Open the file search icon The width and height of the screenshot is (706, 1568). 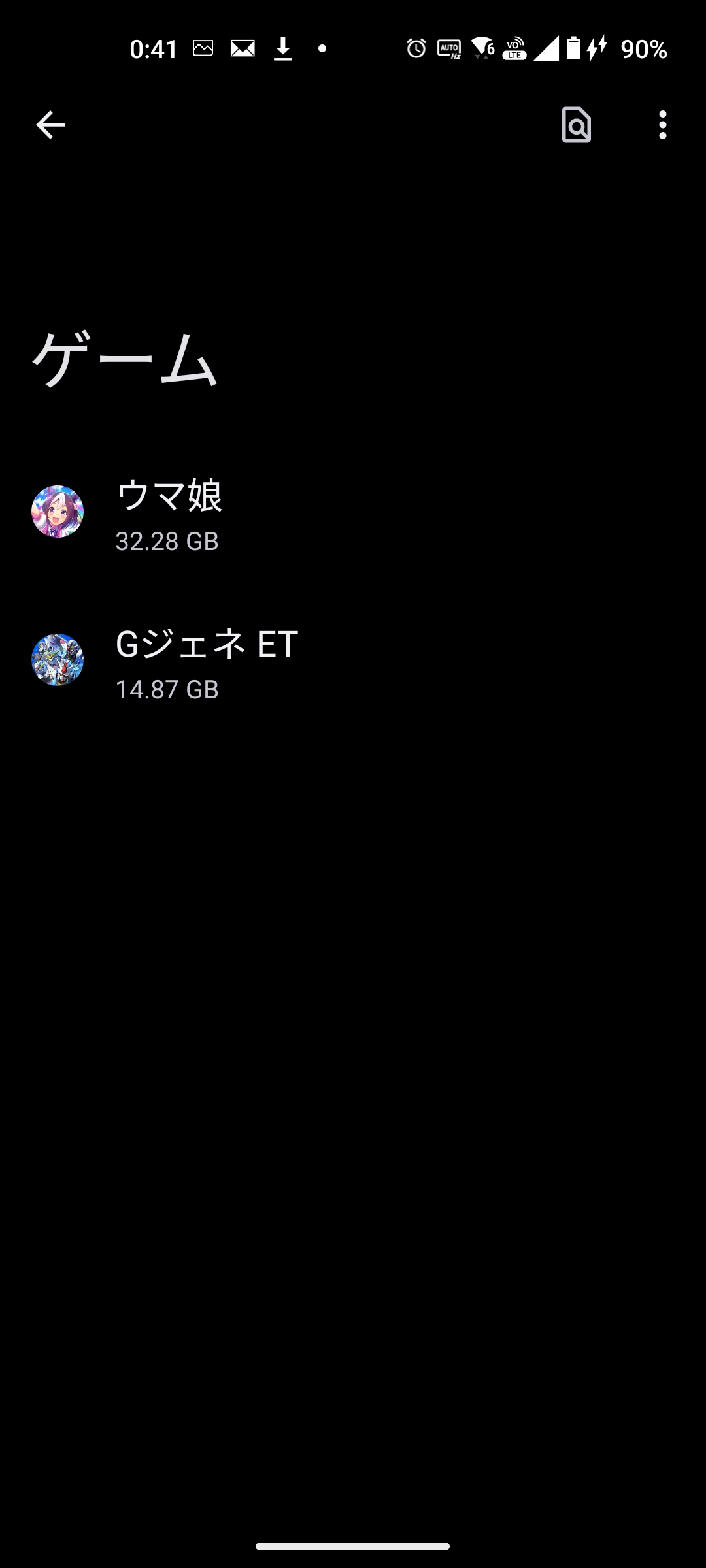[x=576, y=125]
